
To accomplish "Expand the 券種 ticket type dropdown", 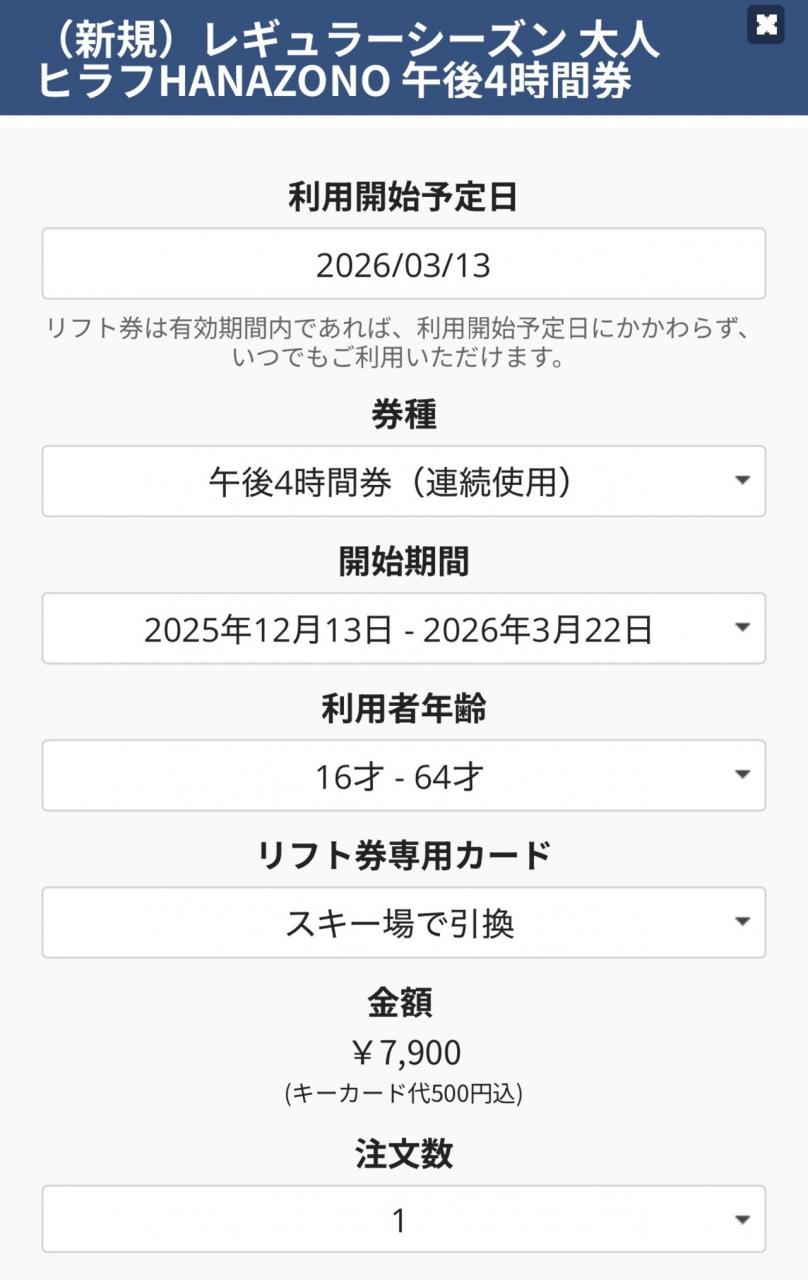I will point(403,482).
